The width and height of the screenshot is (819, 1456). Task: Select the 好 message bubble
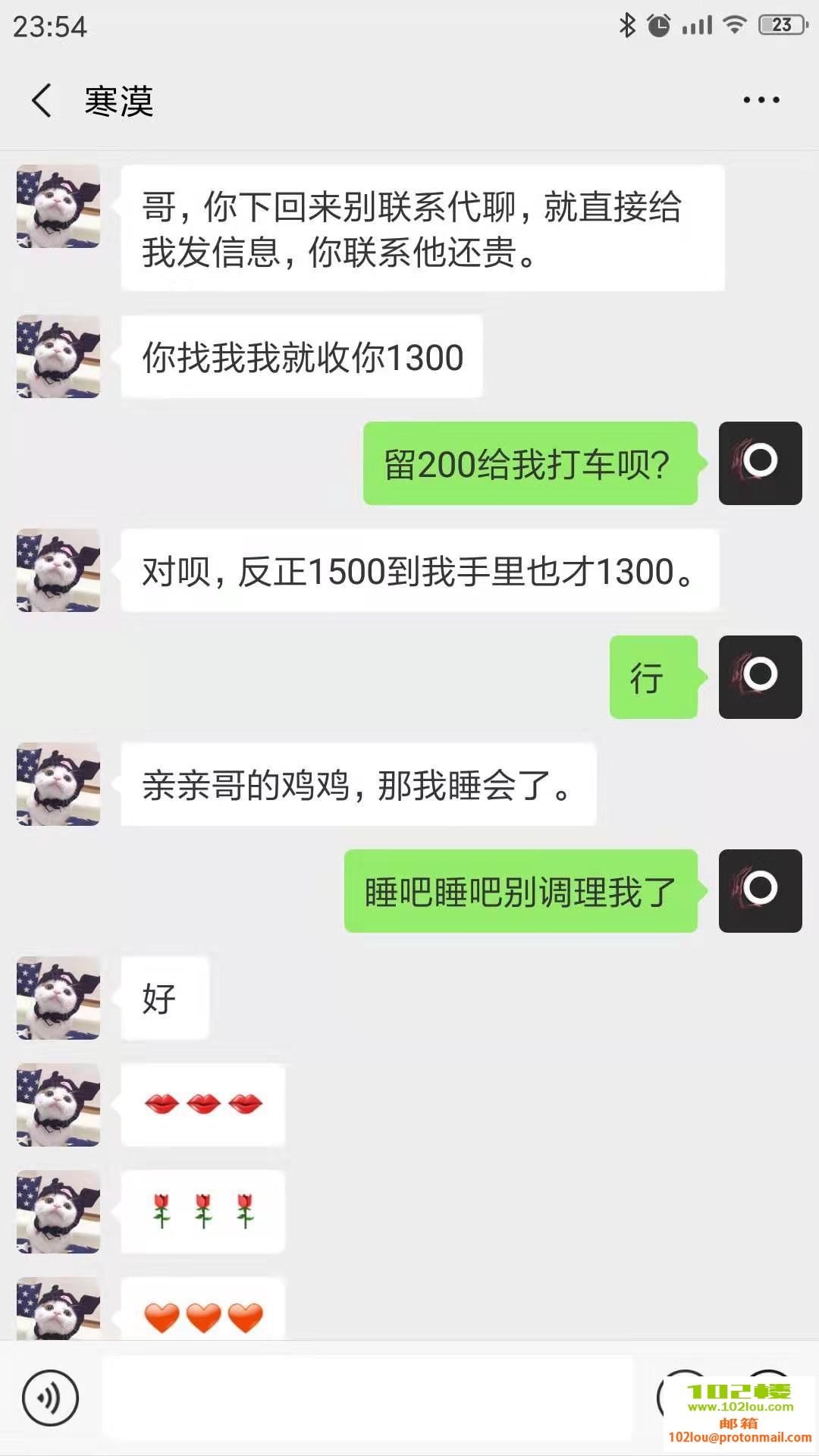coord(164,999)
